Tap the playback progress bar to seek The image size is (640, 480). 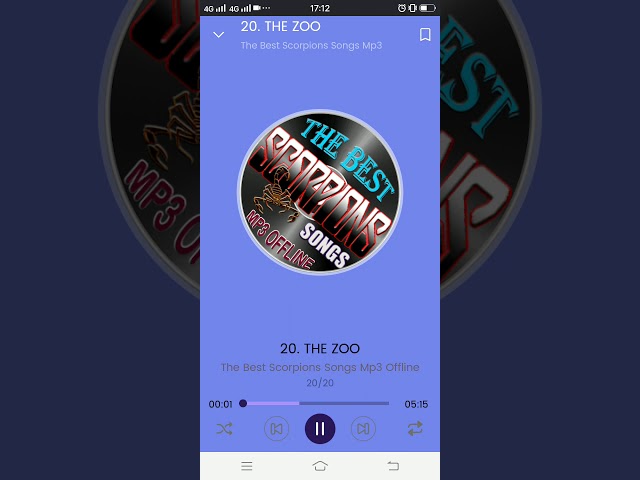pos(316,403)
